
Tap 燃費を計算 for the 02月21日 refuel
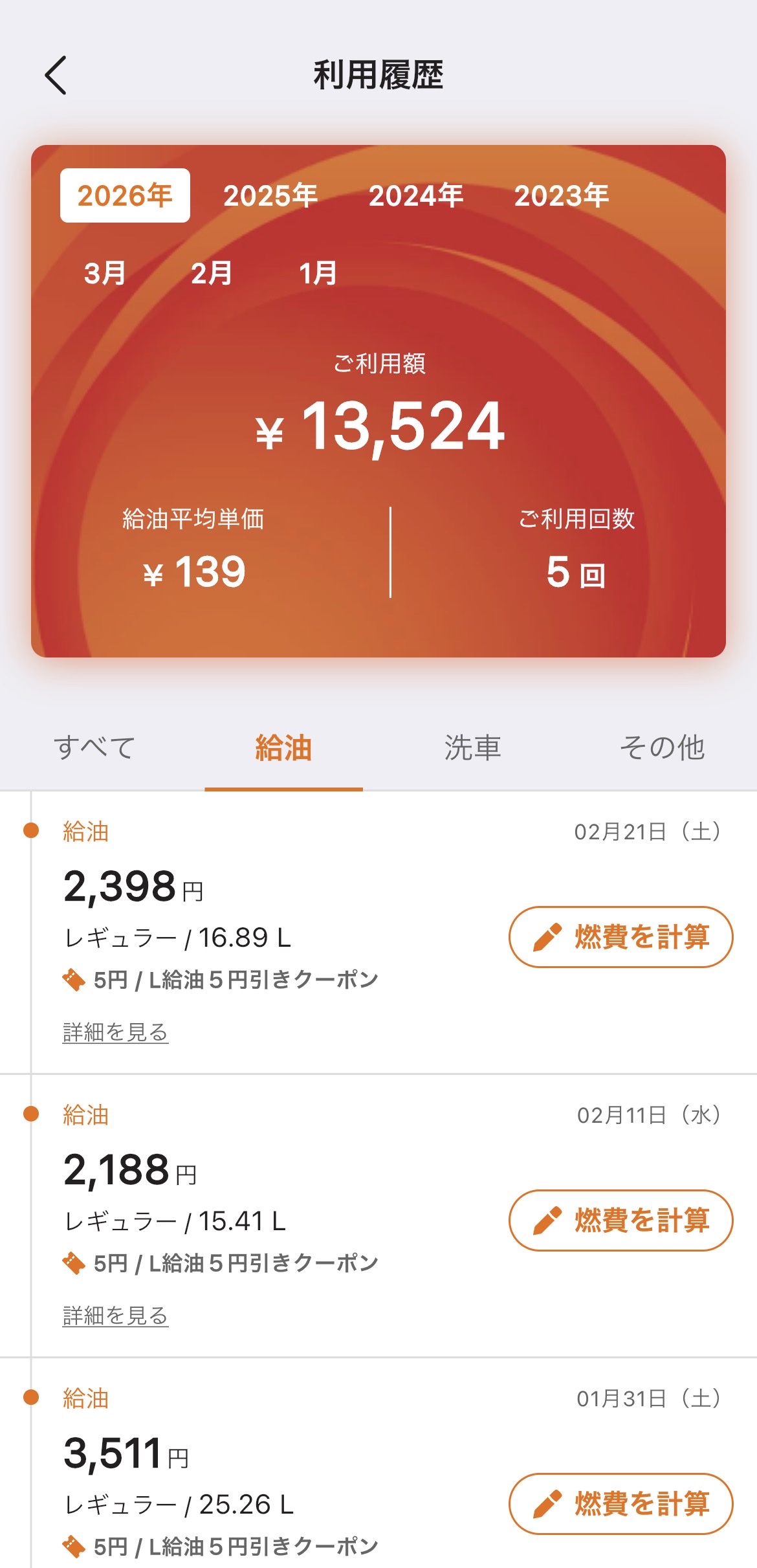click(620, 937)
